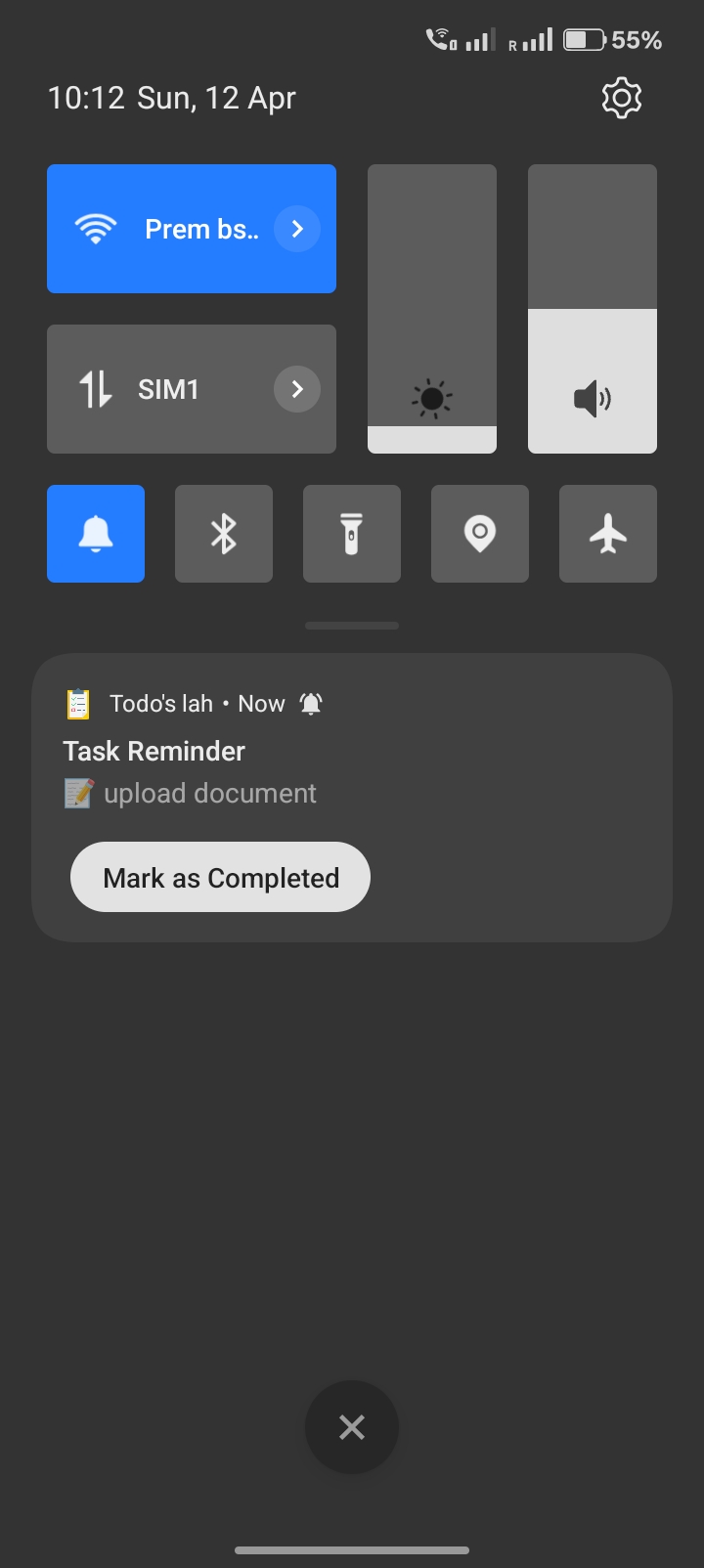Select the Wi-Fi icon on the Prem tile
Viewport: 704px width, 1568px height.
[96, 228]
